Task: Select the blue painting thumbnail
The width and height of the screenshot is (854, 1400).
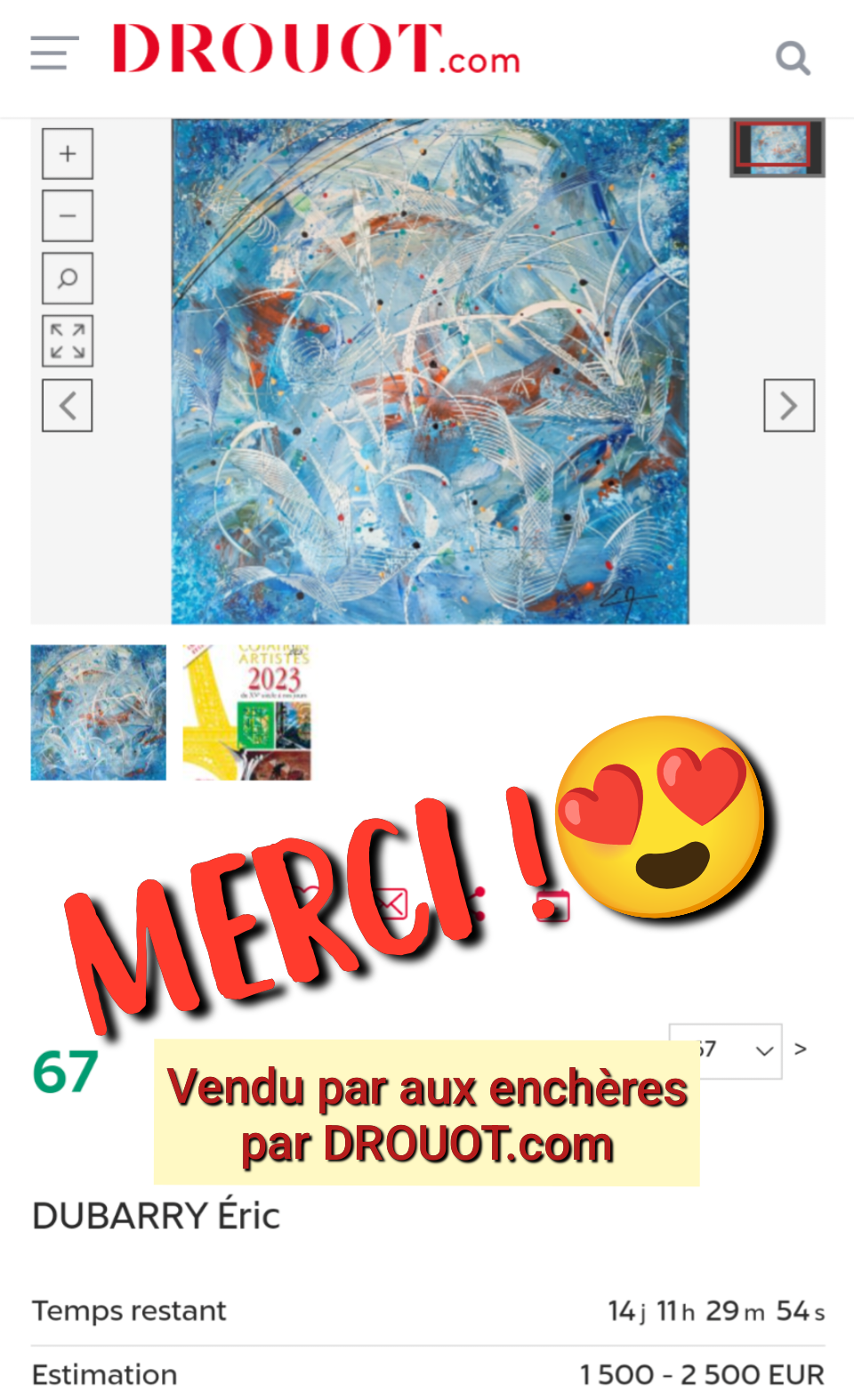Action: pos(99,713)
